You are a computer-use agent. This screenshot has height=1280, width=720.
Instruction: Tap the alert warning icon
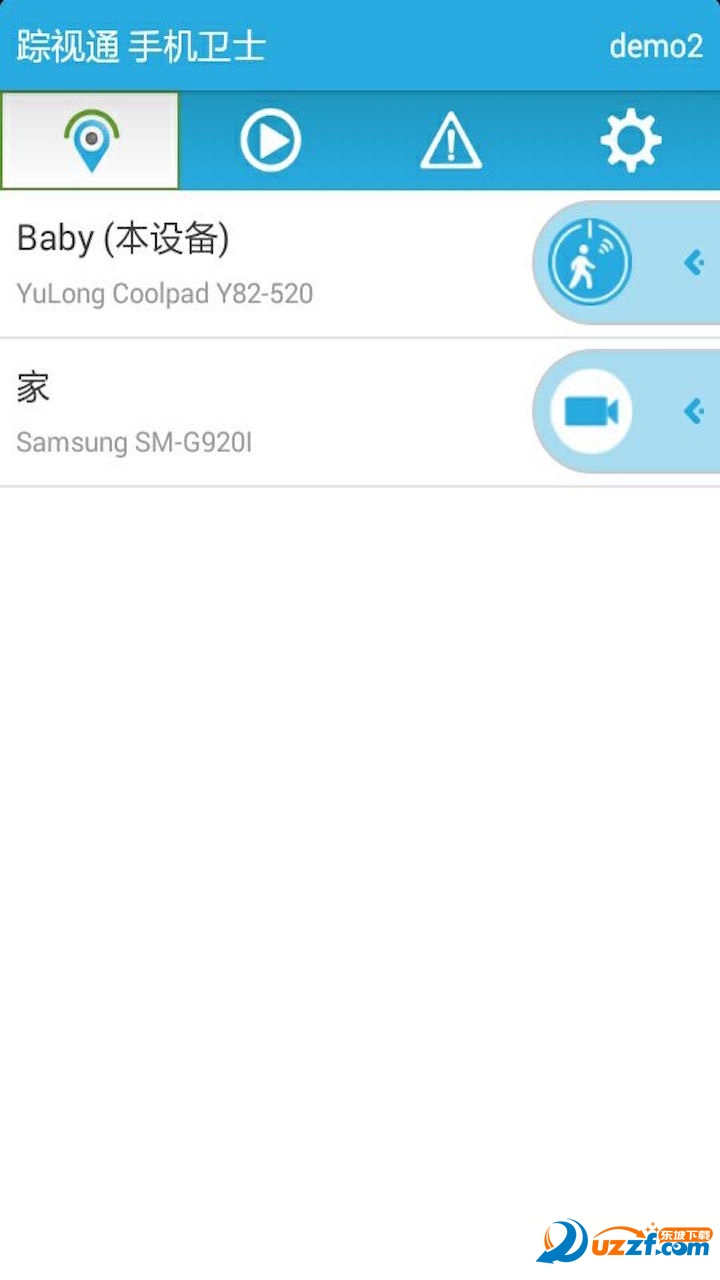tap(450, 140)
